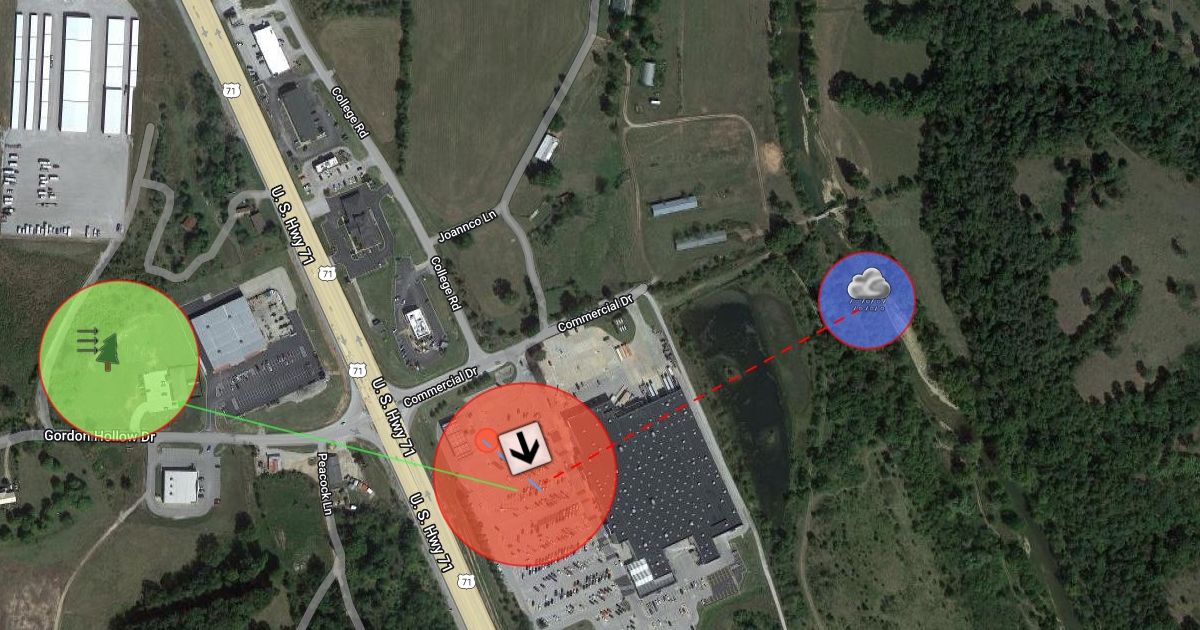
Task: Select the rain cloud marker in the blue circle
Action: tap(868, 286)
